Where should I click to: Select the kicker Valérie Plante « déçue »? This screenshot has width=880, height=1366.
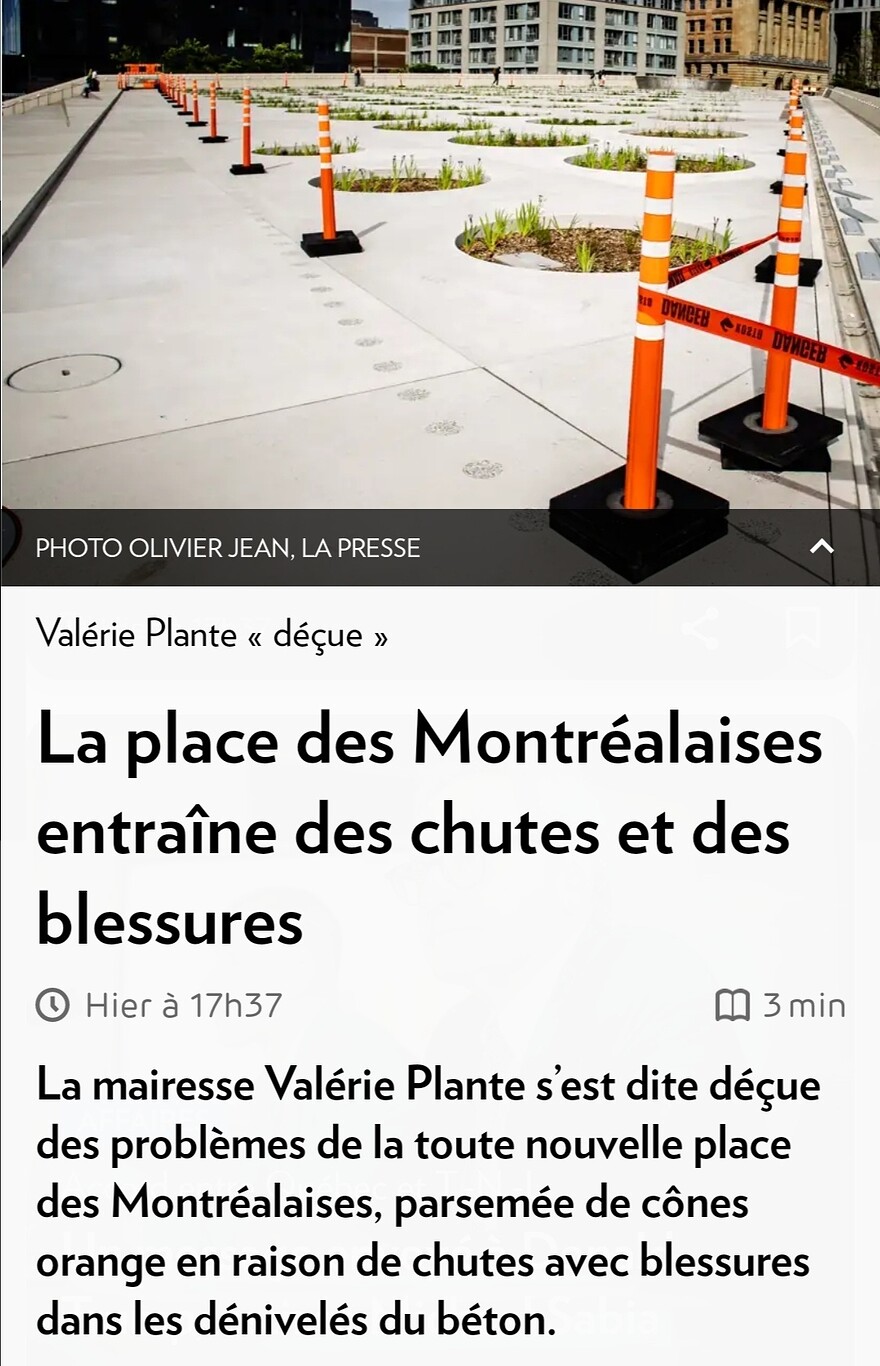click(x=212, y=634)
